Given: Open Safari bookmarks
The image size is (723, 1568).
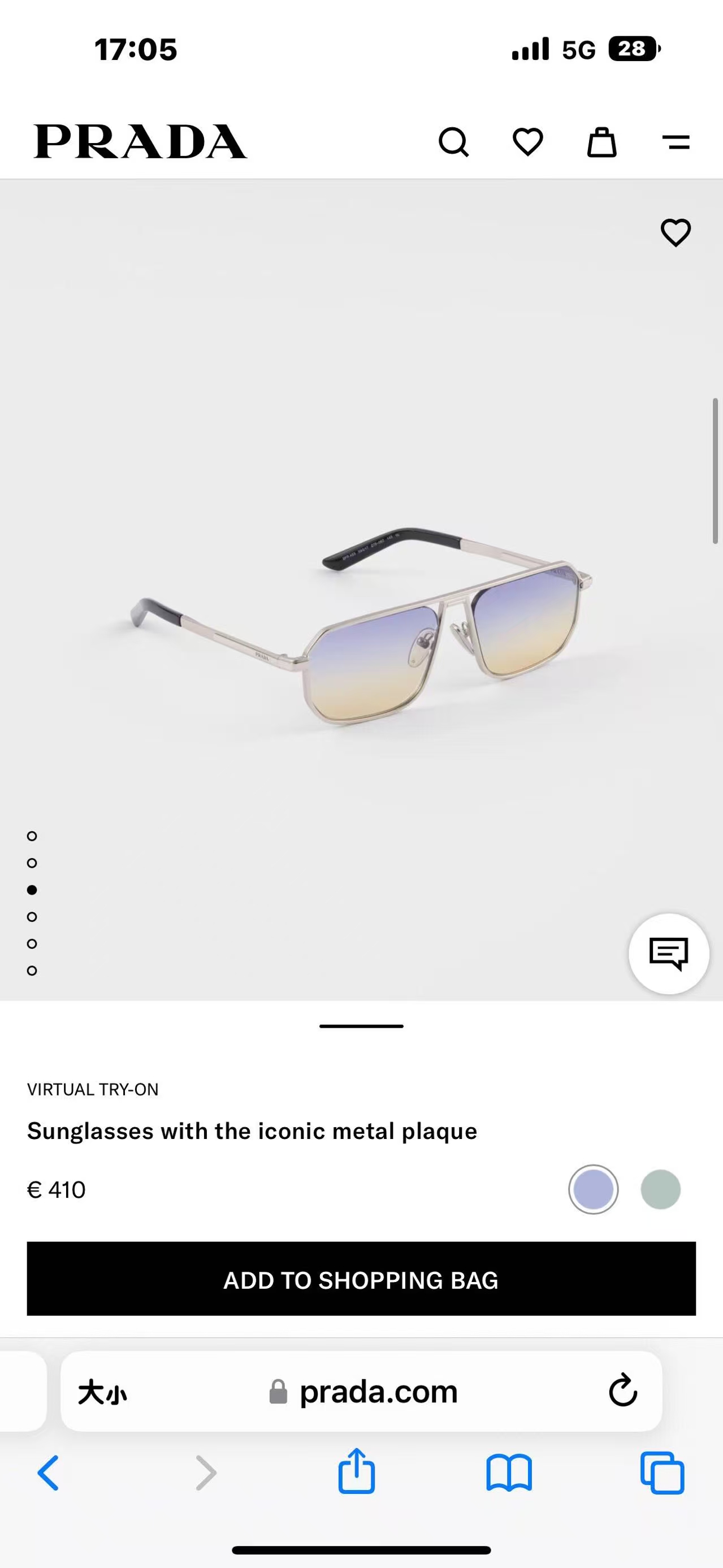Looking at the screenshot, I should point(509,1473).
